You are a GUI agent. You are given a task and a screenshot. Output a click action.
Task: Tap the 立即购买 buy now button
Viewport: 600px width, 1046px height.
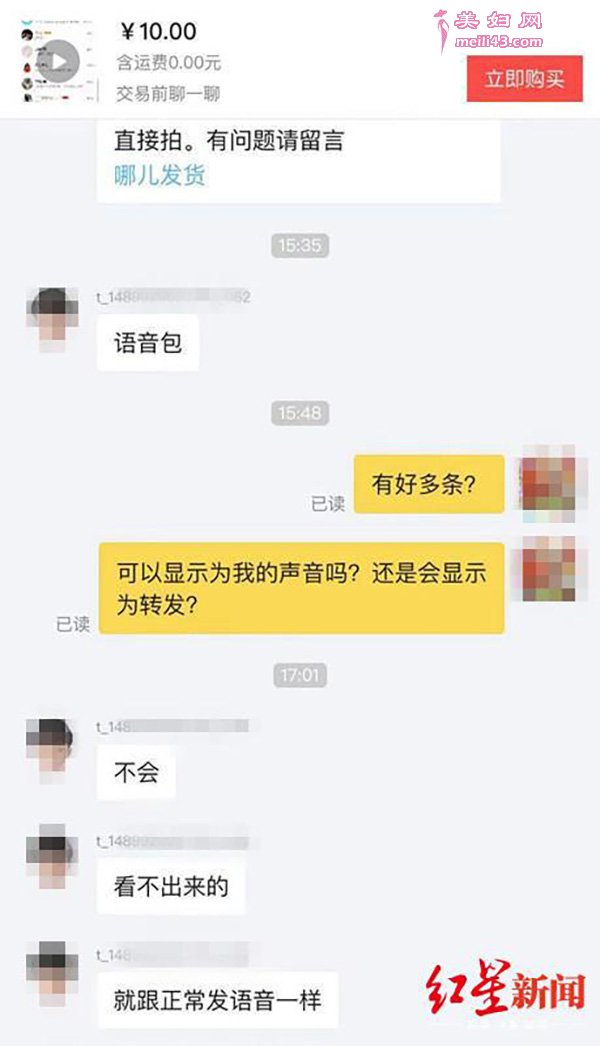pyautogui.click(x=524, y=78)
